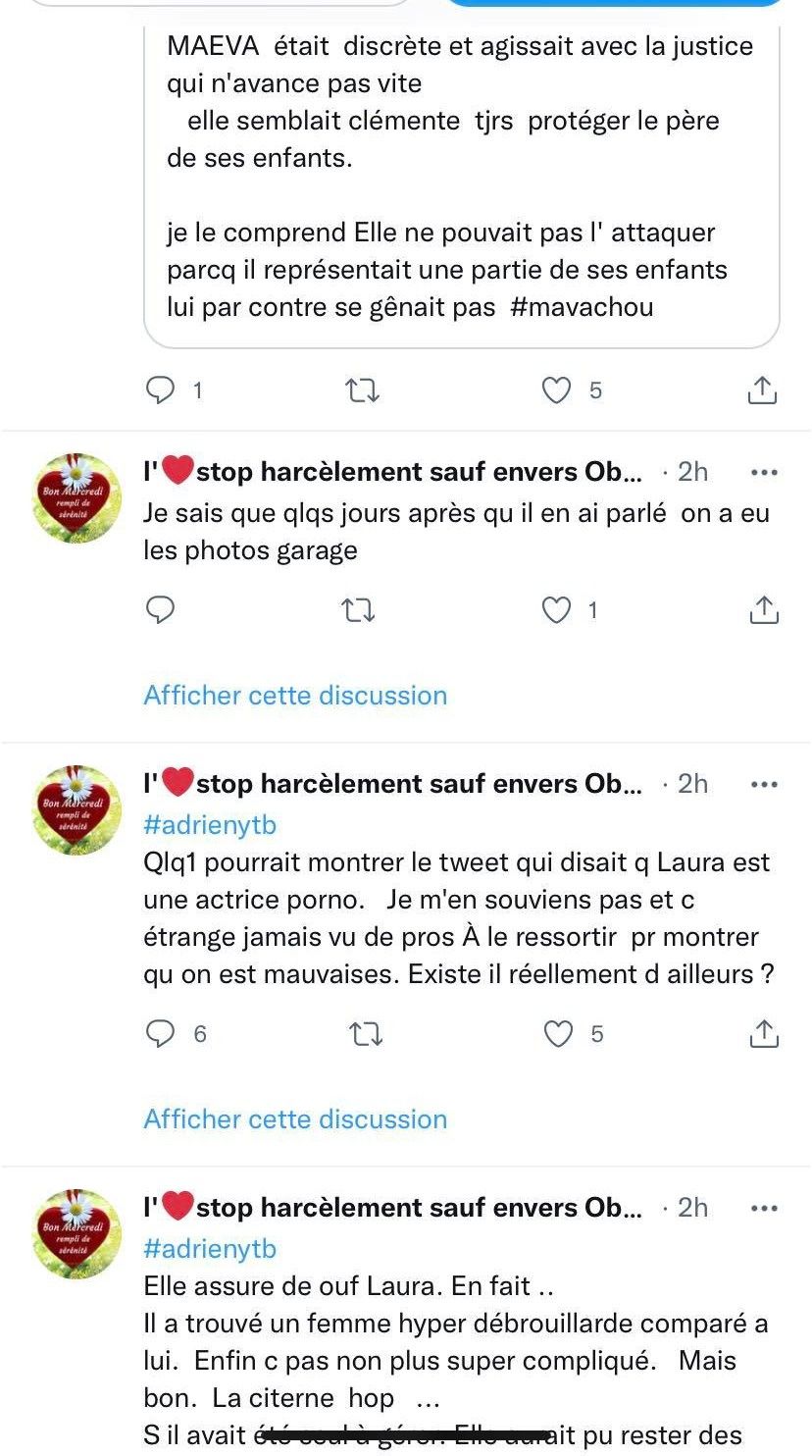812x1456 pixels.
Task: Open #adrienytb hashtag in Elle assure tweet
Action: click(210, 1248)
